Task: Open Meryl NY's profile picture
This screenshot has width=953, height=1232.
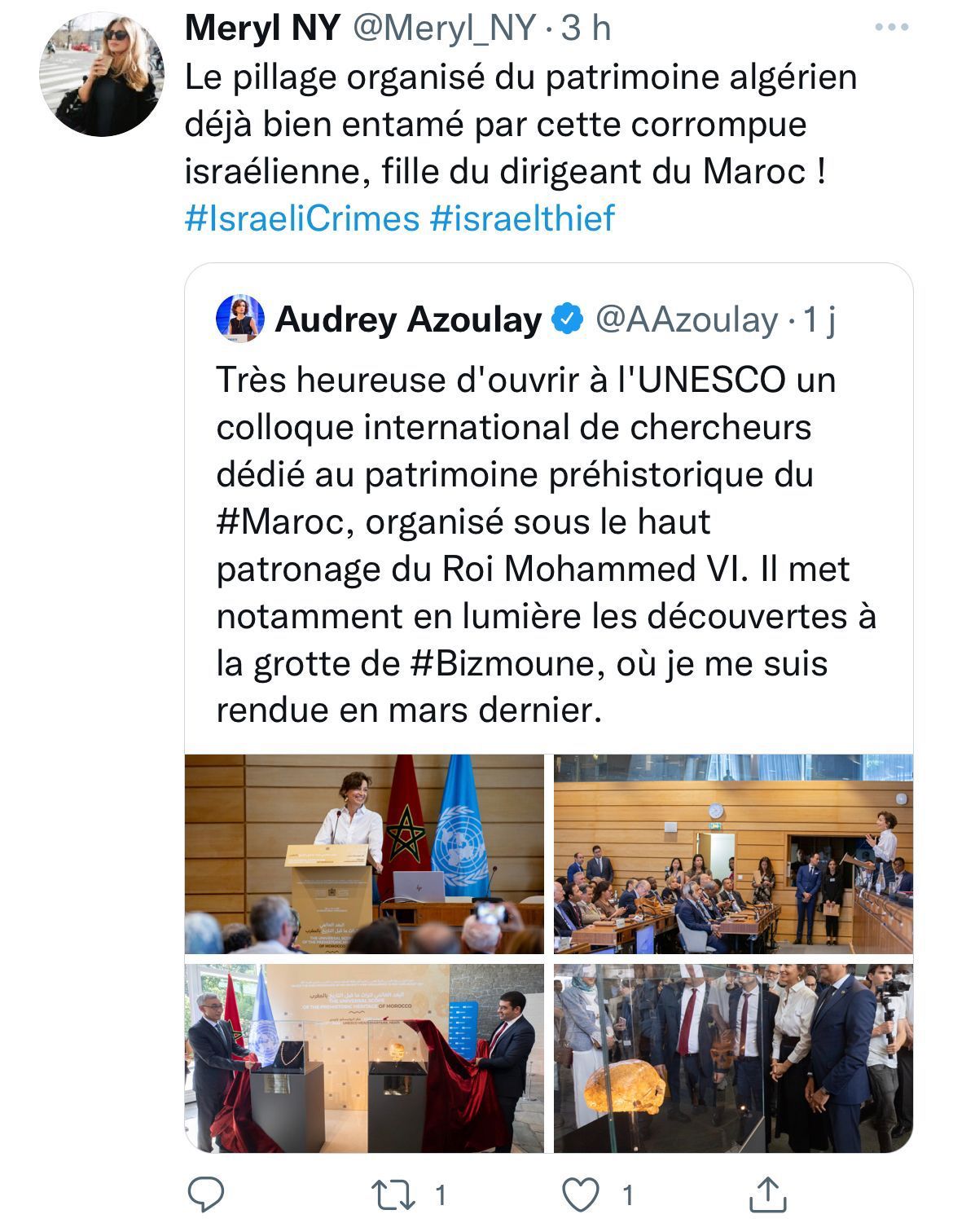Action: click(102, 74)
